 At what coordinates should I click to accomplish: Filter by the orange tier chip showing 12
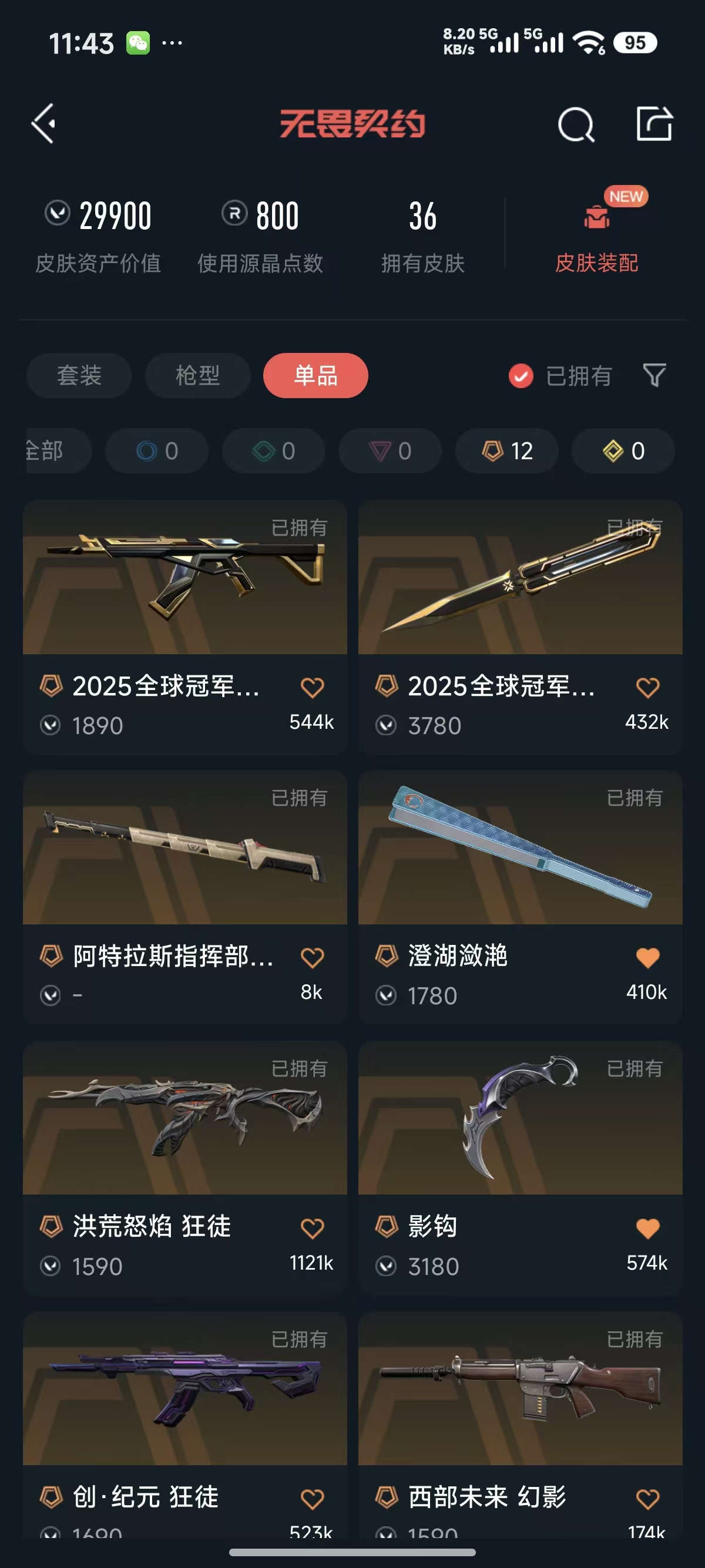click(x=506, y=451)
